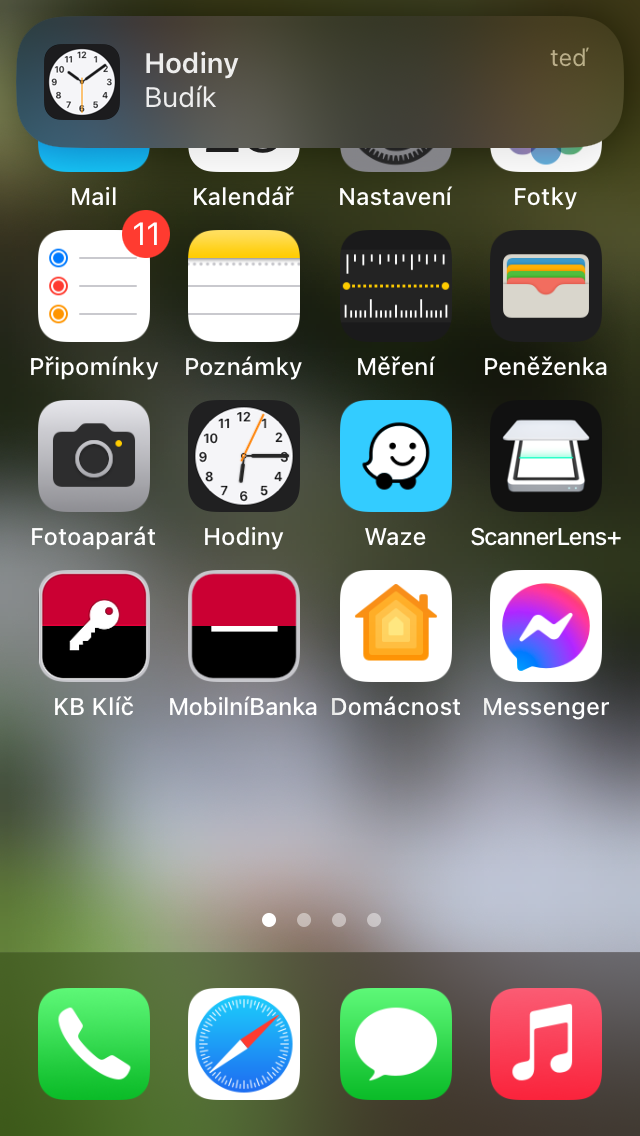The image size is (640, 1136).
Task: Open the Hodiny clock app icon
Action: pyautogui.click(x=244, y=456)
